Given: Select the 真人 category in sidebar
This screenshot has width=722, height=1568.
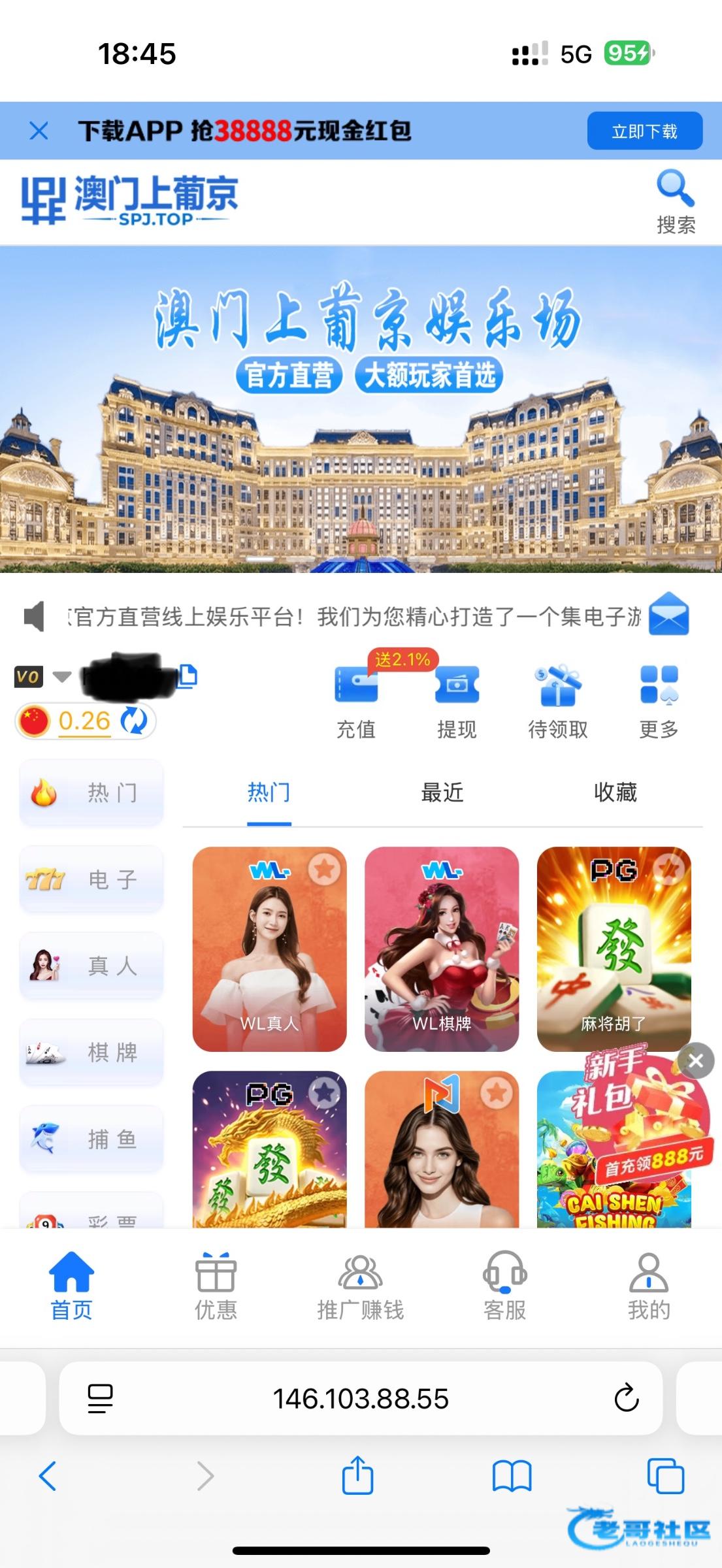Looking at the screenshot, I should point(91,966).
